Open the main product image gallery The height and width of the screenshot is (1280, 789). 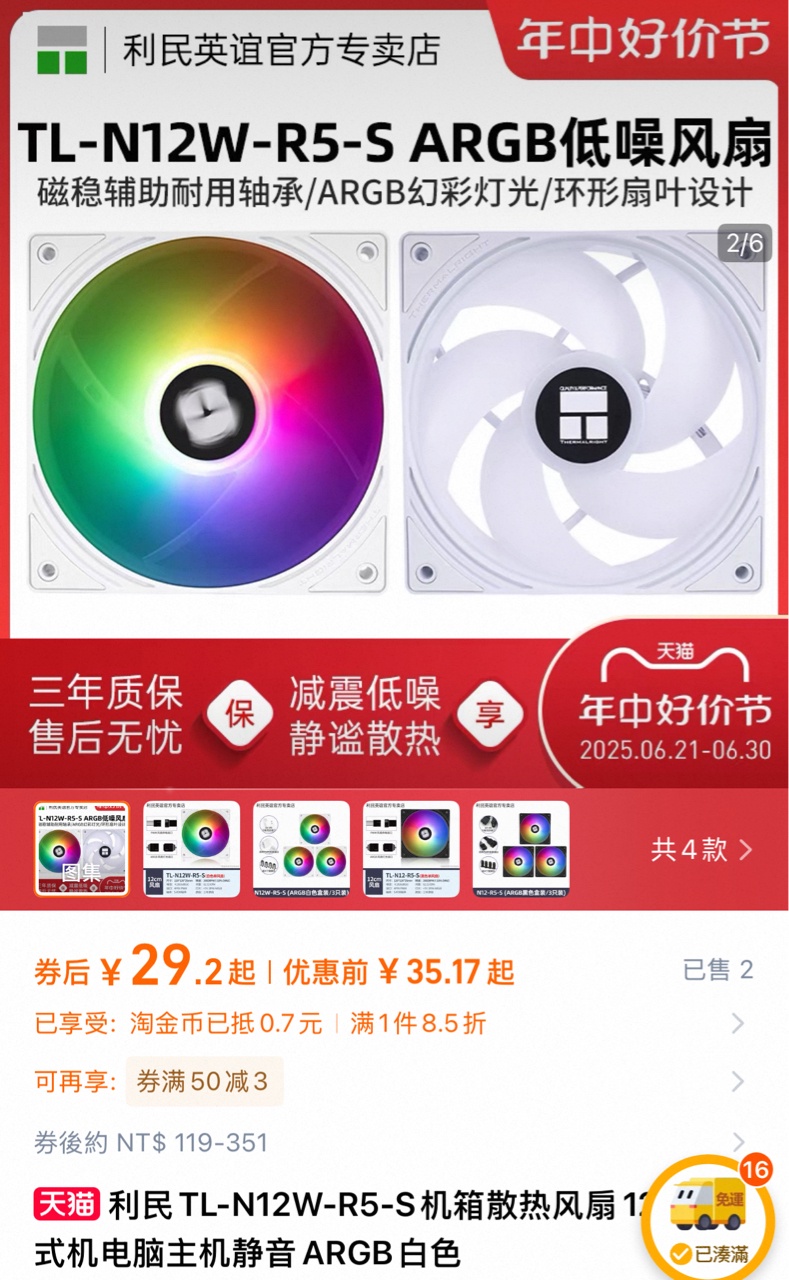[x=394, y=394]
